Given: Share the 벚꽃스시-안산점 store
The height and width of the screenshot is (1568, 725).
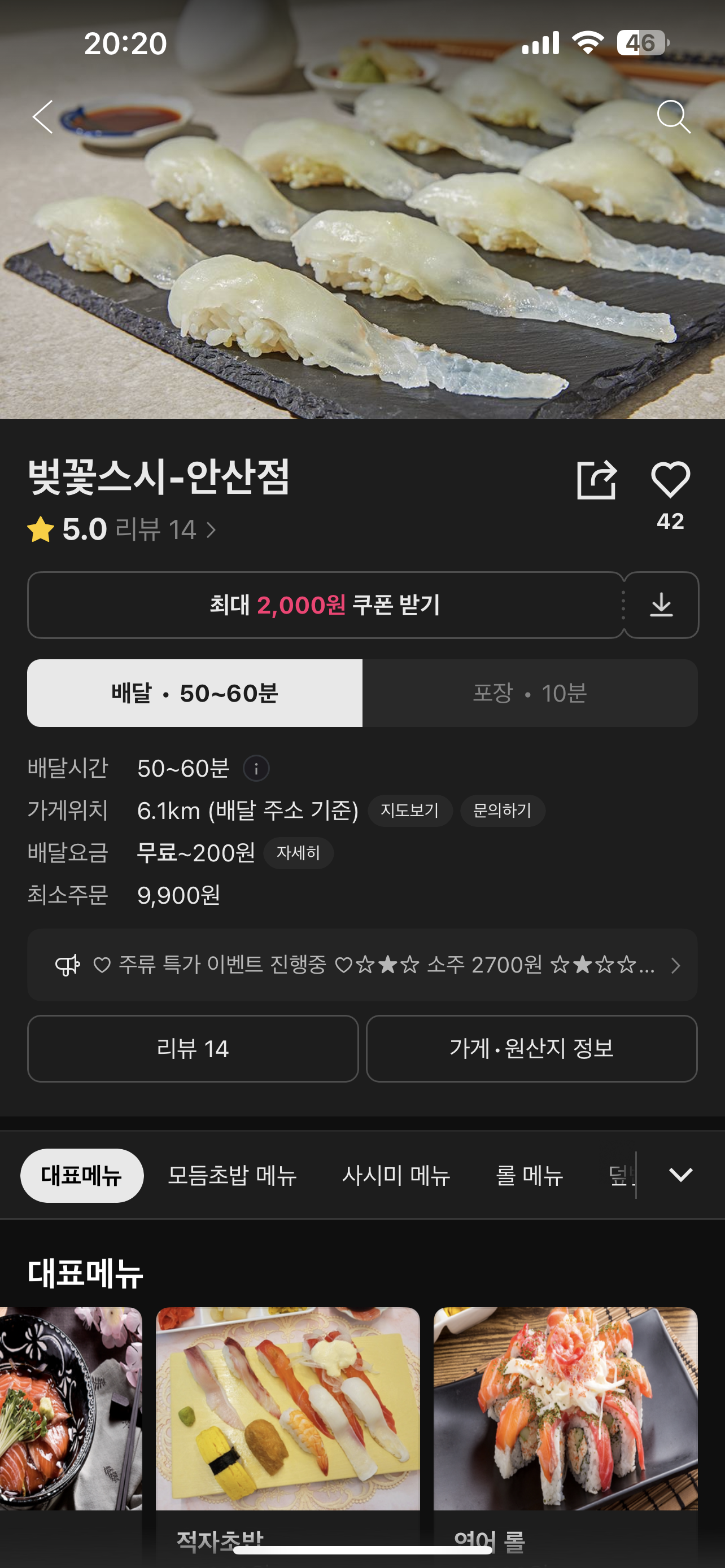Looking at the screenshot, I should 597,480.
